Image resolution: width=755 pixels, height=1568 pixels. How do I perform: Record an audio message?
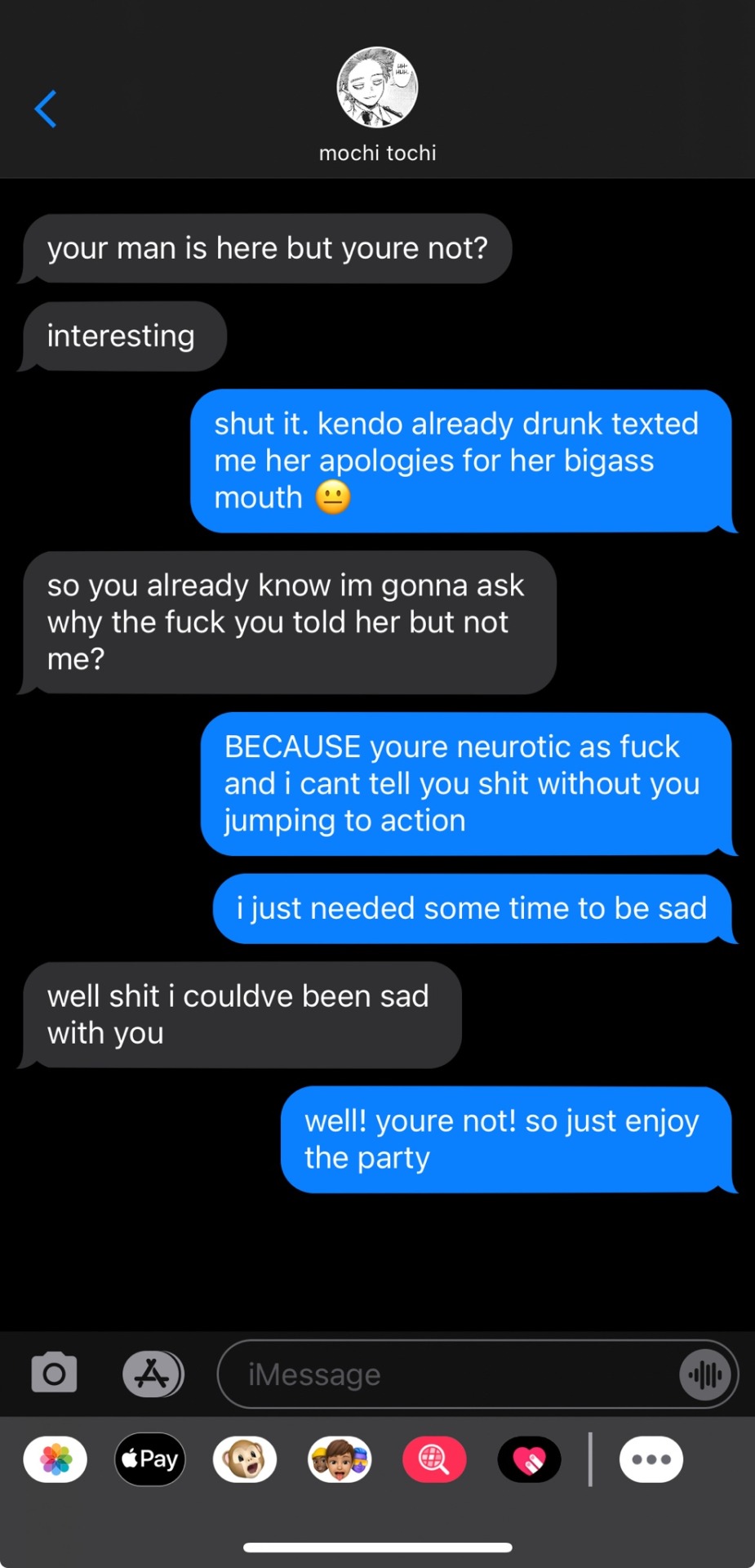[x=704, y=1374]
